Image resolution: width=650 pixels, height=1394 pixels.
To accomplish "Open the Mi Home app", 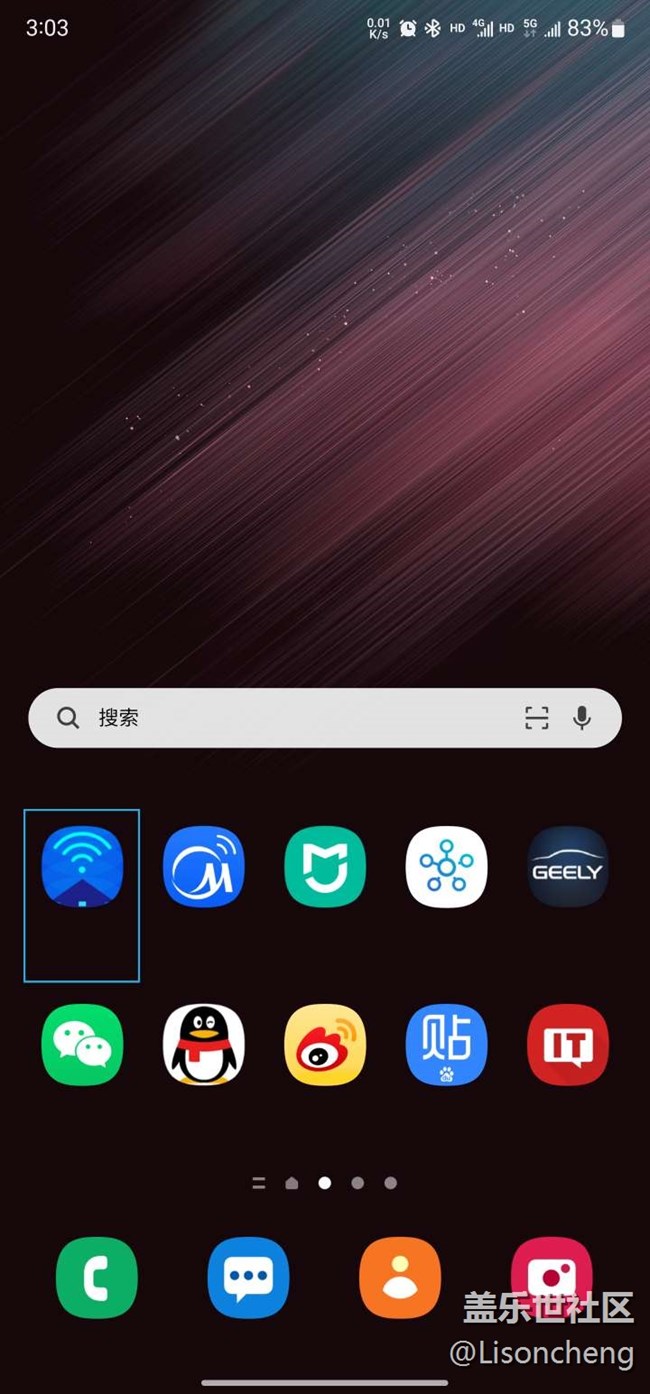I will [x=325, y=867].
